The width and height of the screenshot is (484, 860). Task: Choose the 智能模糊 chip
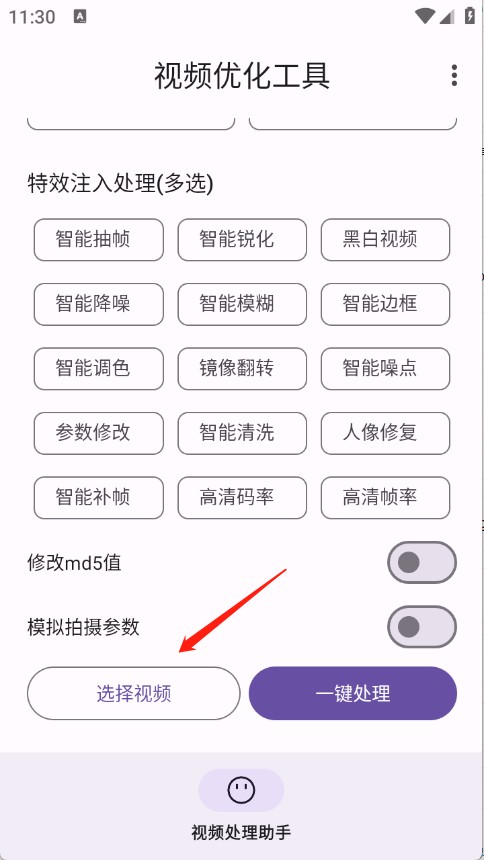pos(242,304)
